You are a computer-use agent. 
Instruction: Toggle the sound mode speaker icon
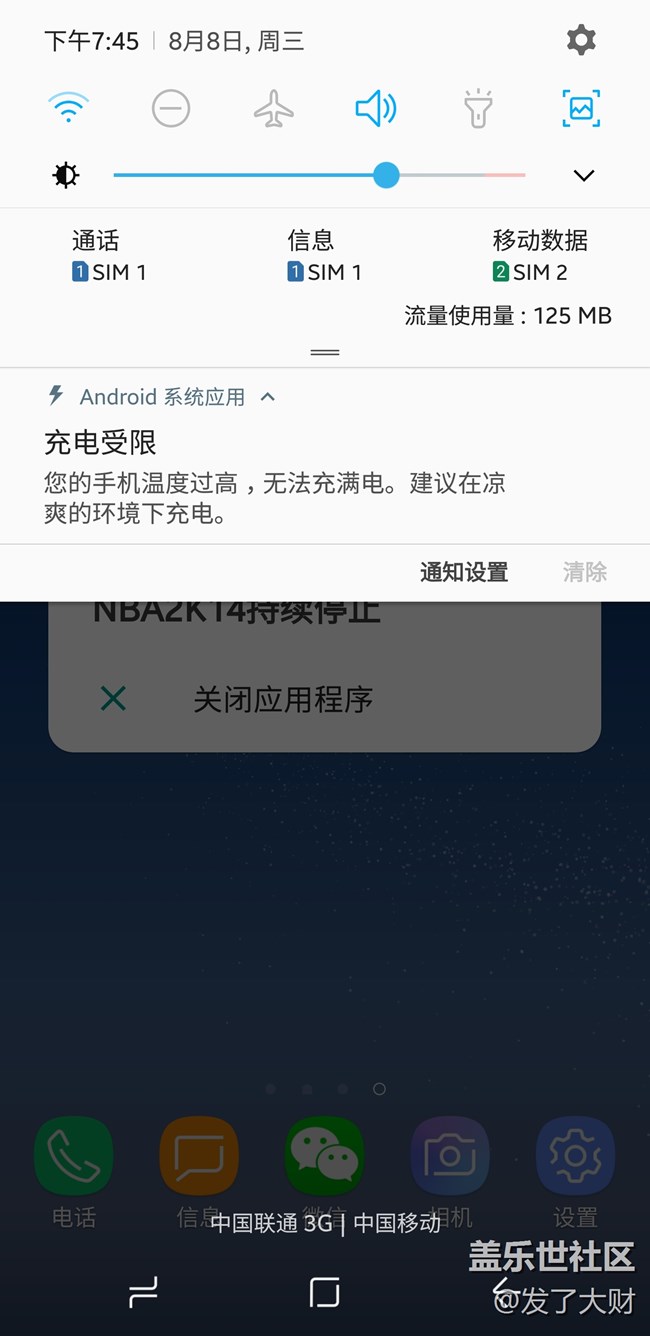pyautogui.click(x=376, y=108)
